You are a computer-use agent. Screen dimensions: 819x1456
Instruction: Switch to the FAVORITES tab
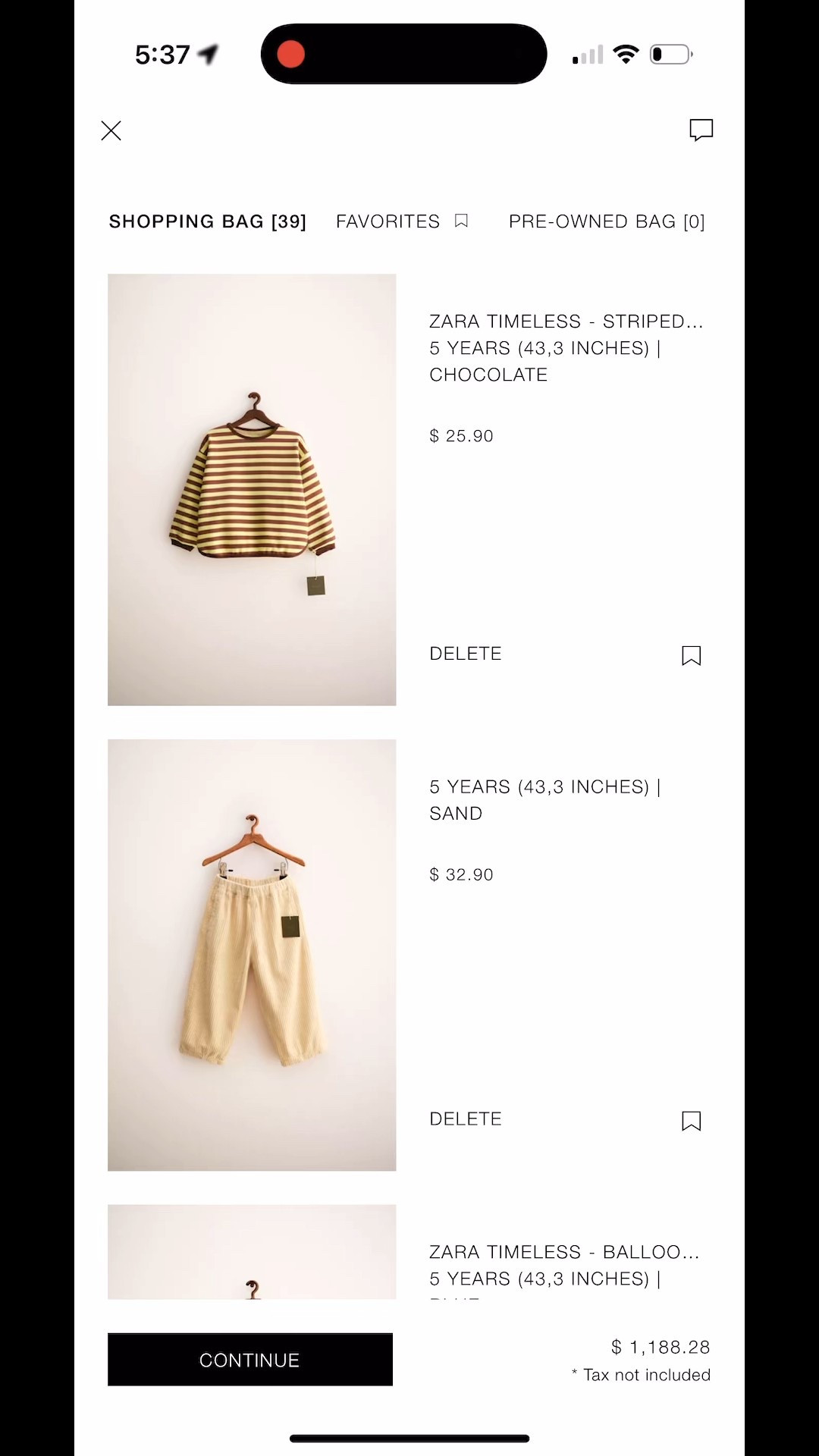coord(388,221)
